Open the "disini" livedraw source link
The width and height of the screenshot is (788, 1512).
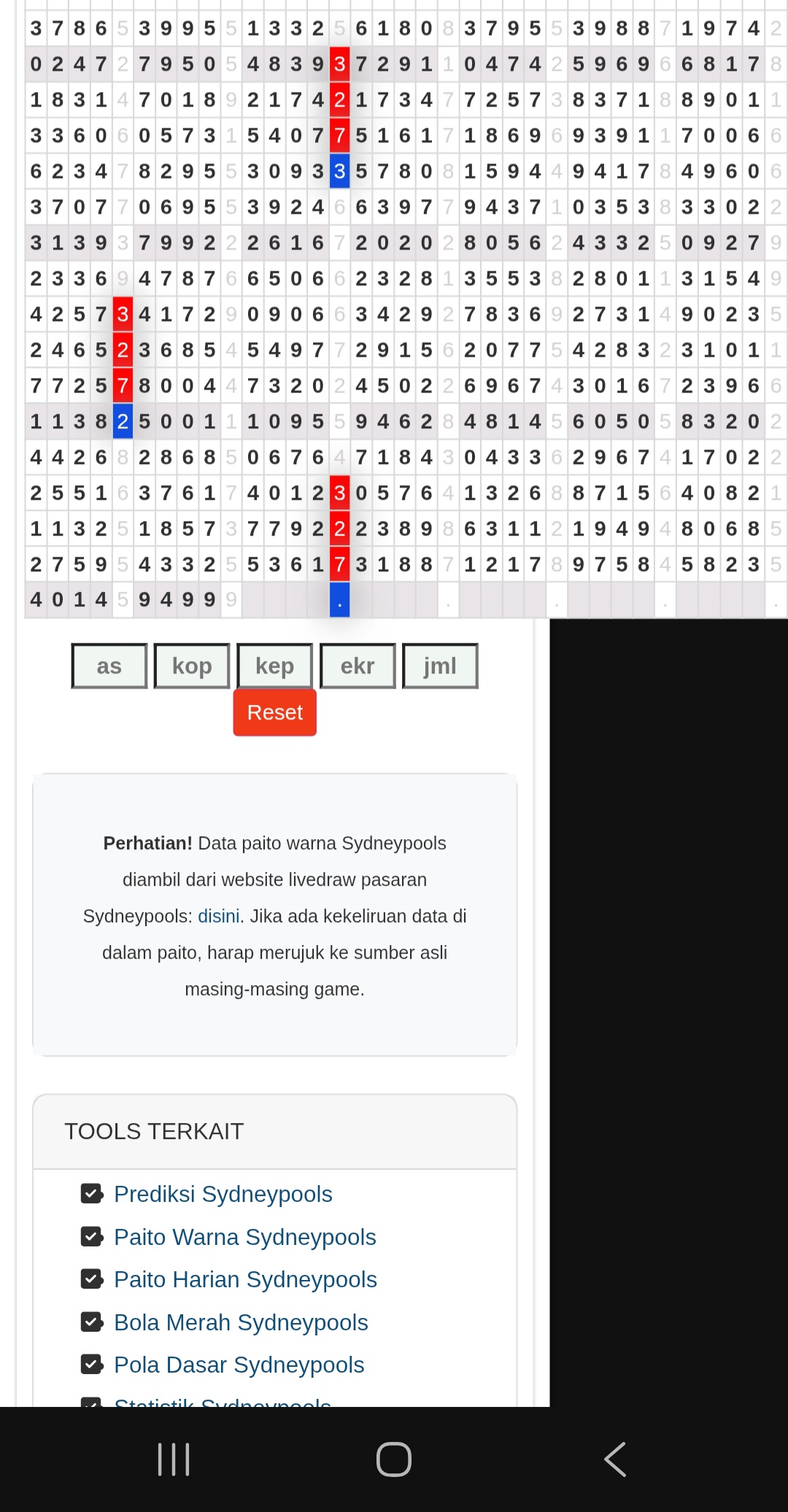point(219,916)
